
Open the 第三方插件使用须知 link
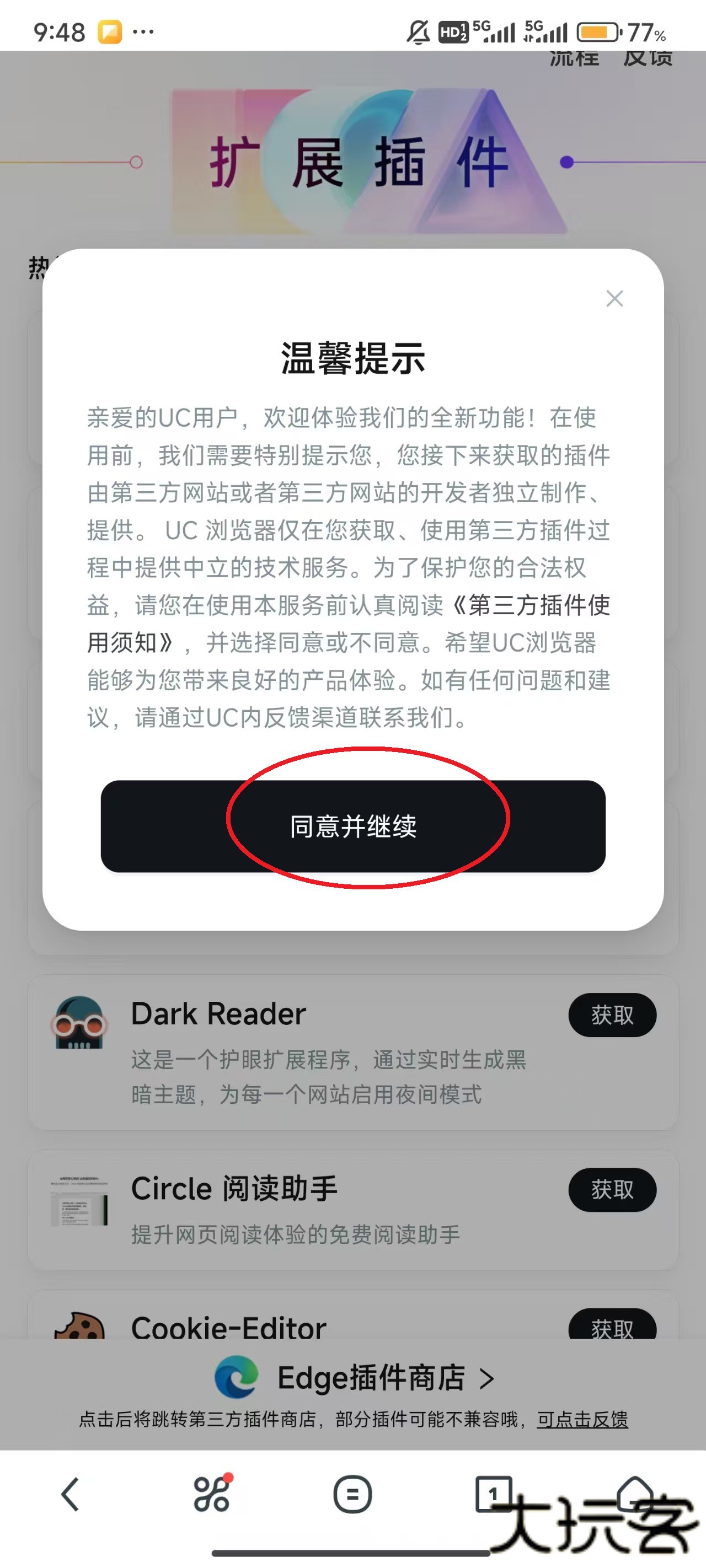(x=538, y=605)
